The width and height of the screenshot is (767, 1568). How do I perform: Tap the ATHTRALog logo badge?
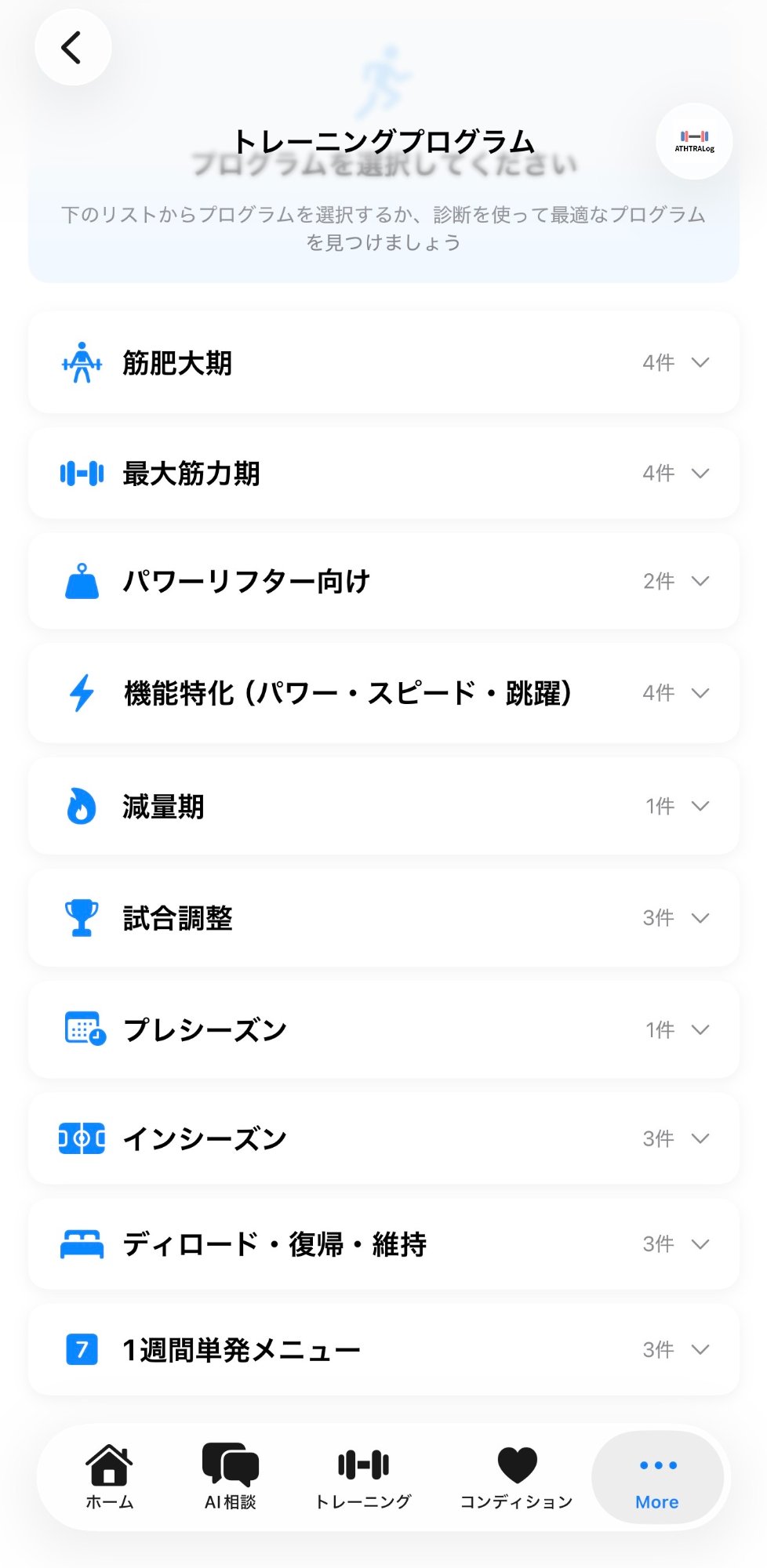(694, 141)
